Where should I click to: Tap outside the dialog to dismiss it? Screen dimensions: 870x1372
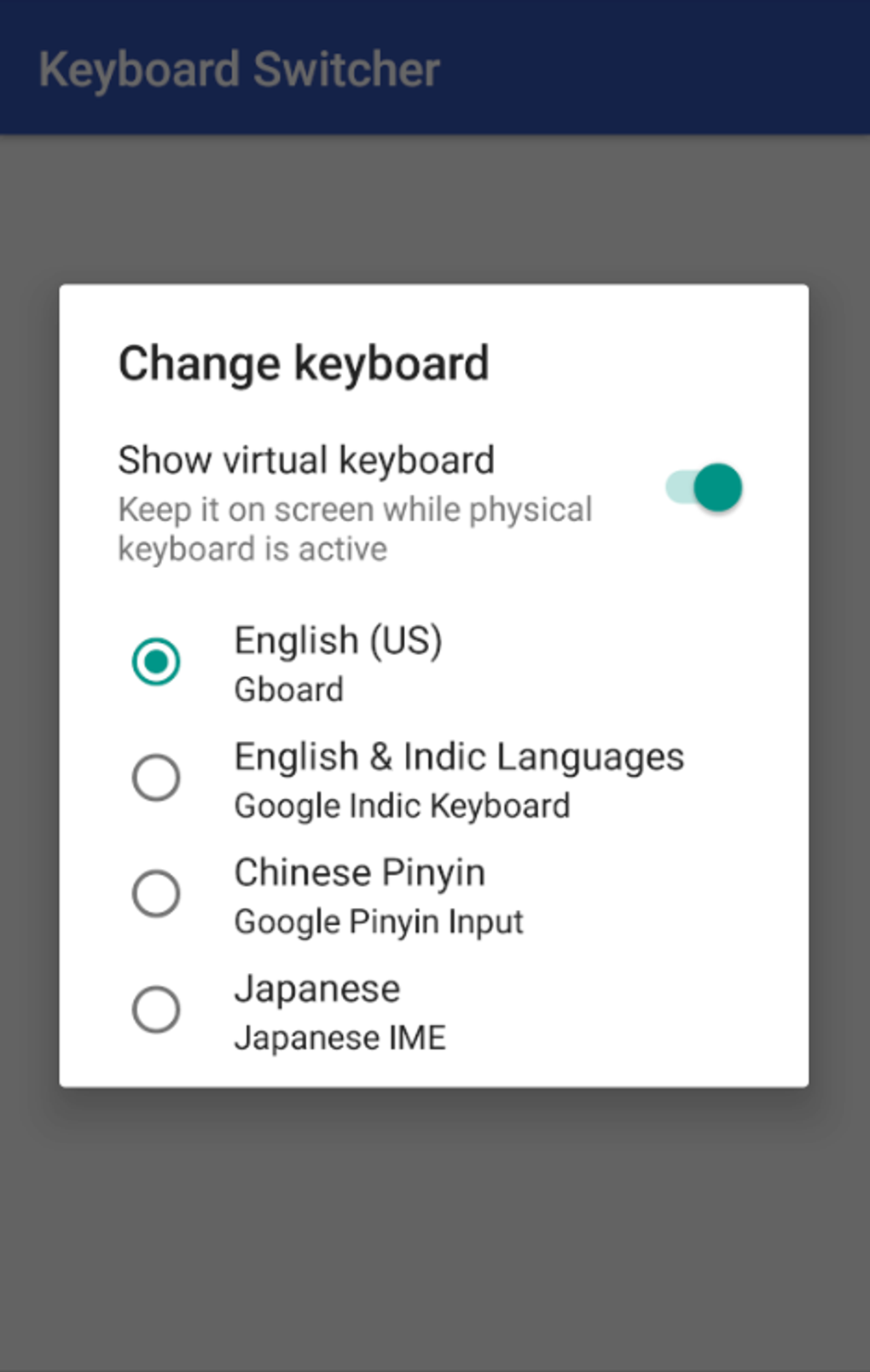(x=435, y=1236)
